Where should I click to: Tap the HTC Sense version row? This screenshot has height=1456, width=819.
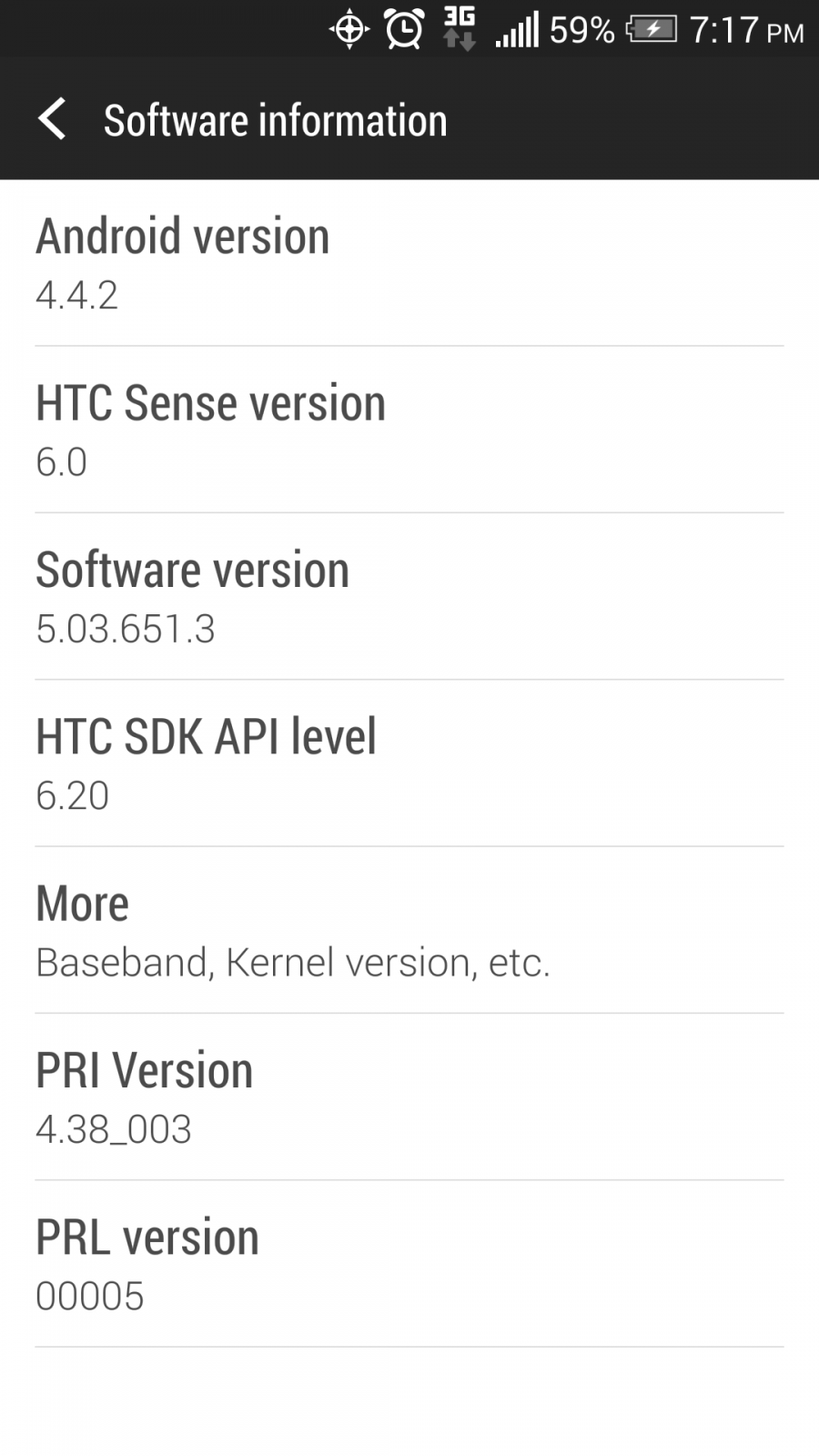(x=409, y=430)
